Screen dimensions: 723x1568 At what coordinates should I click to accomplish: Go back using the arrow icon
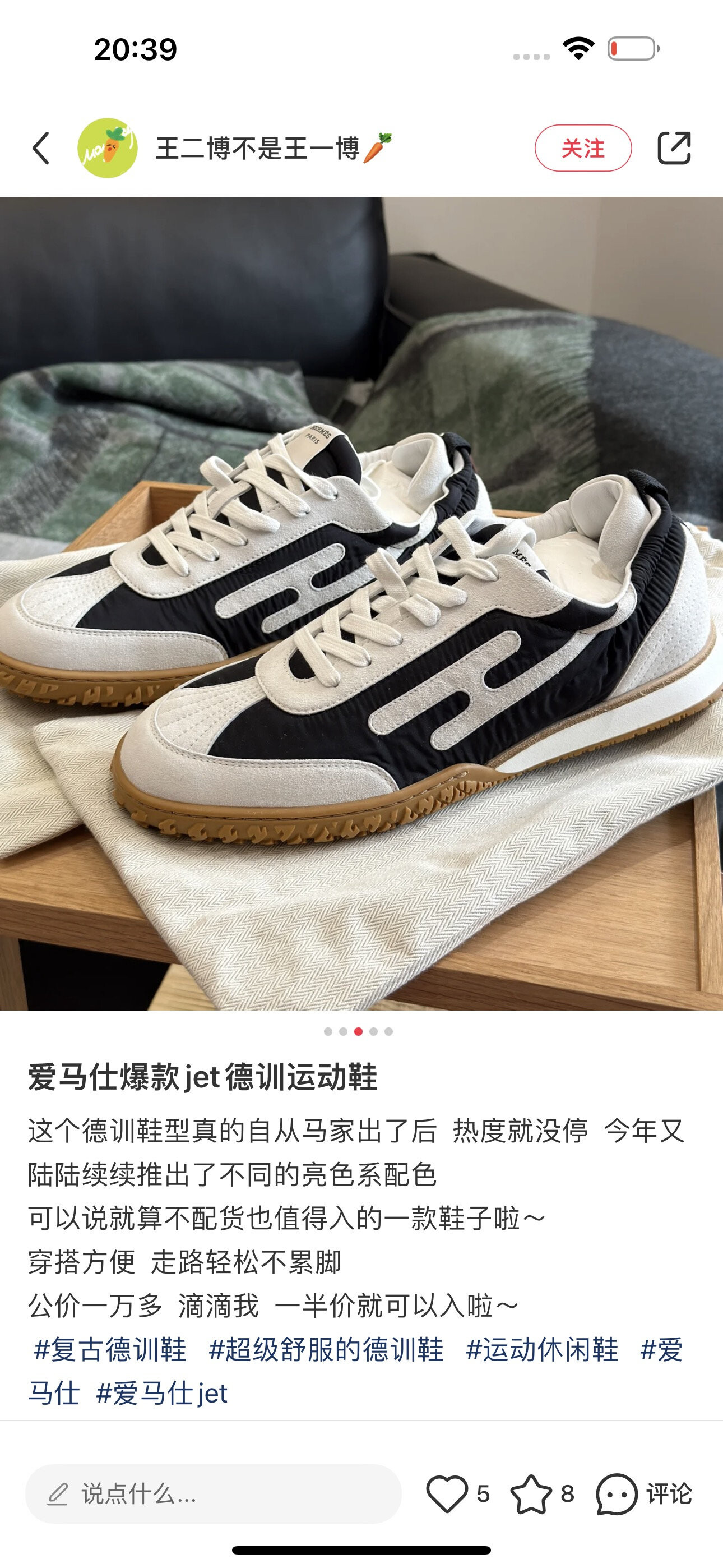coord(41,148)
